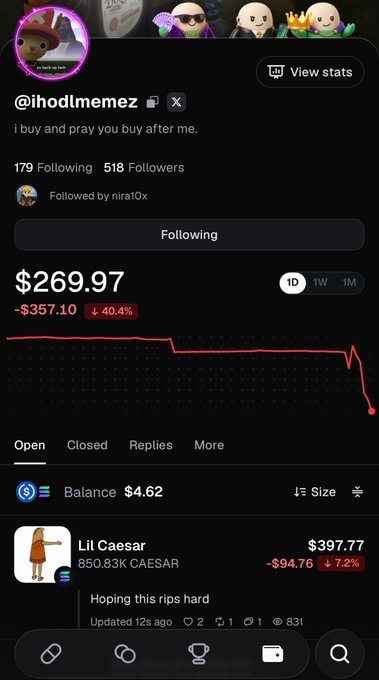Open the More tab

[x=209, y=445]
